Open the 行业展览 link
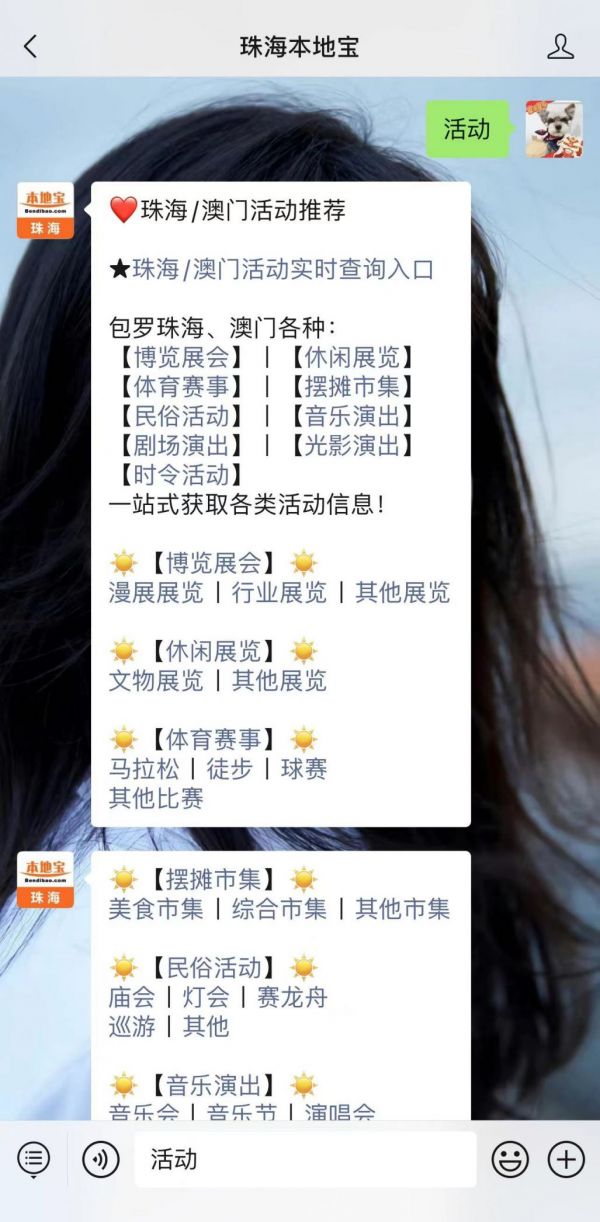This screenshot has height=1222, width=600. click(279, 592)
